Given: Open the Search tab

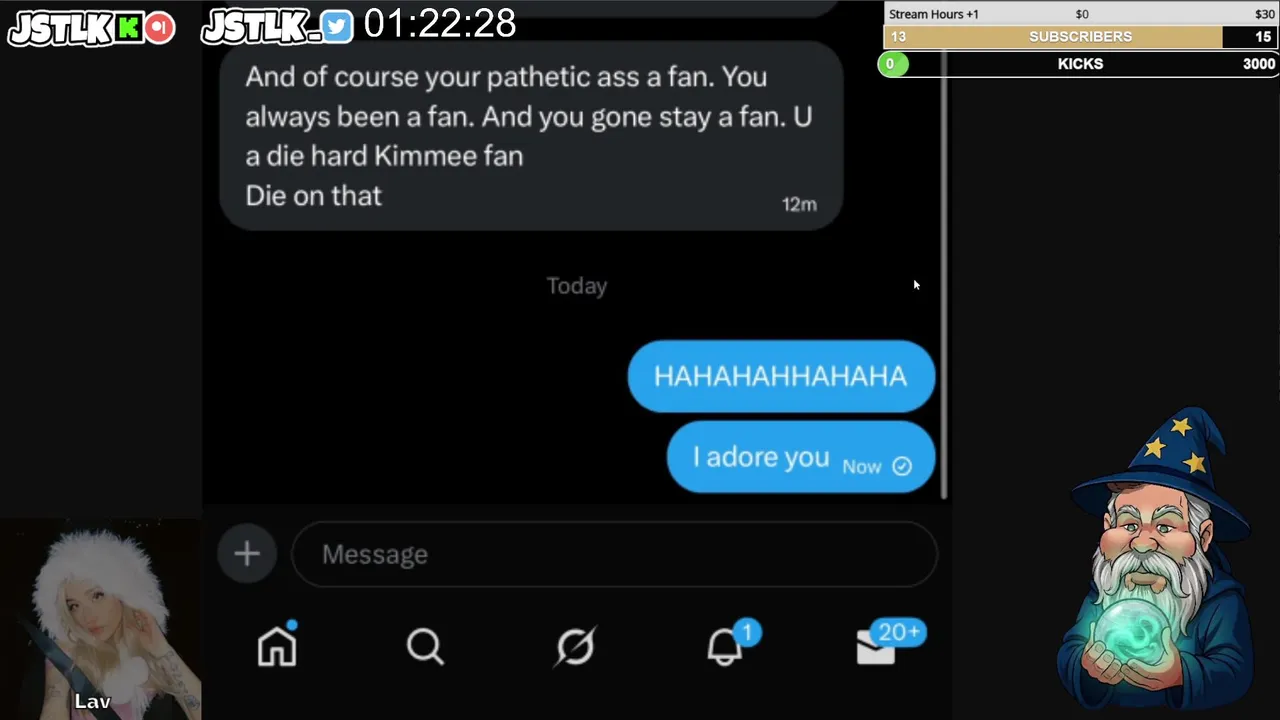Looking at the screenshot, I should click(x=425, y=647).
